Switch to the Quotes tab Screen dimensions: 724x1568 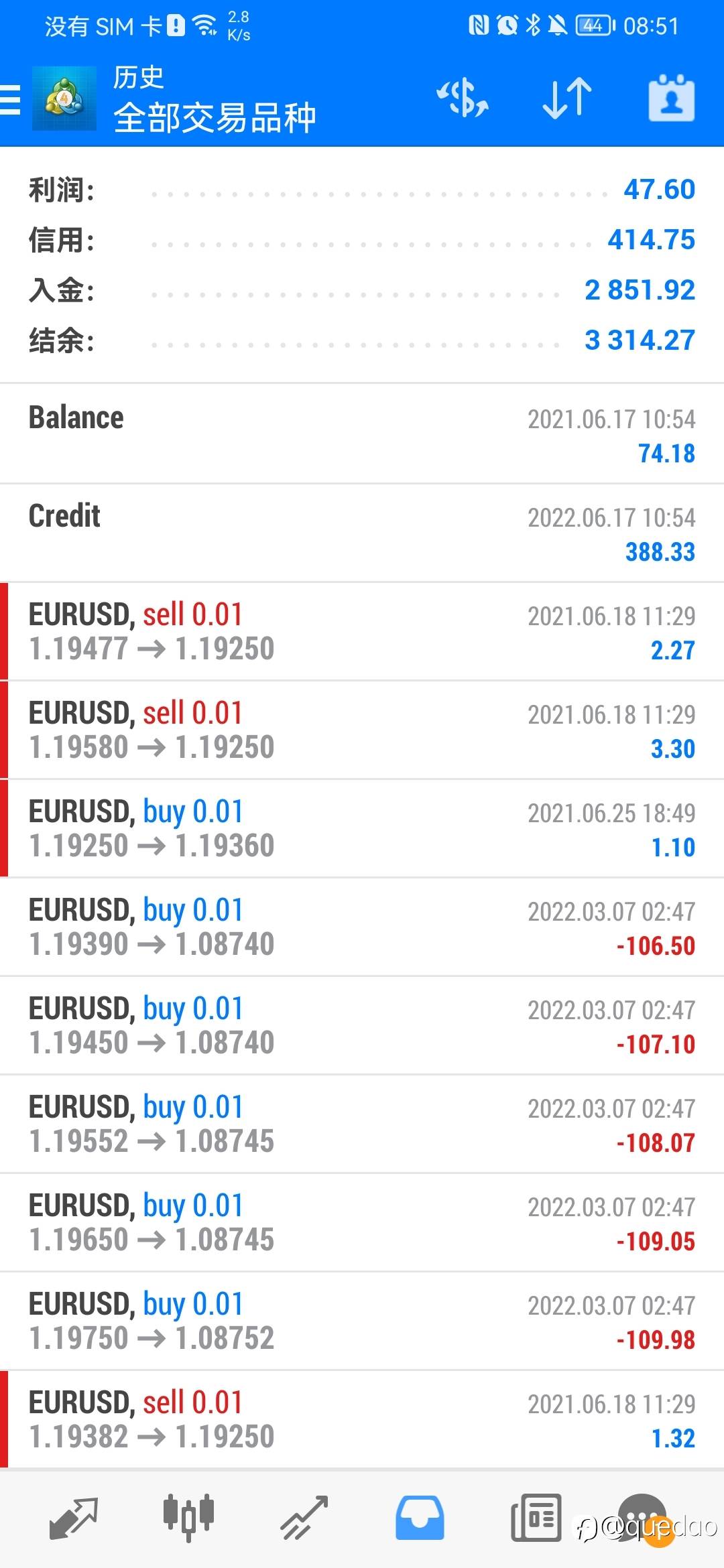[x=74, y=1518]
